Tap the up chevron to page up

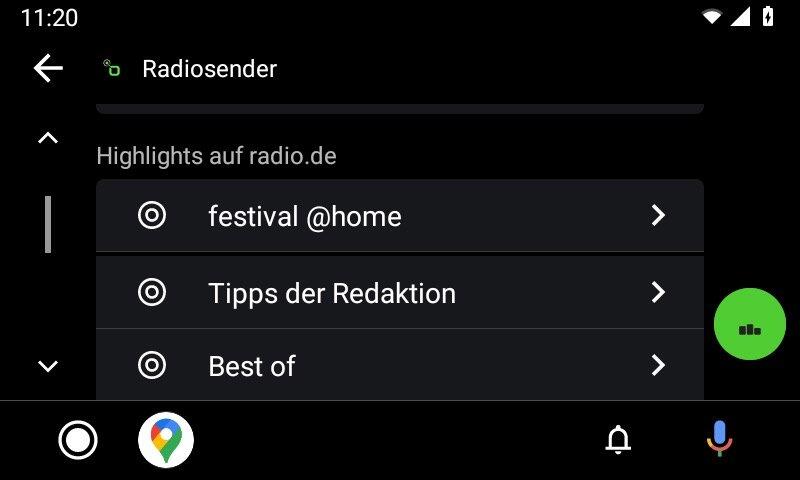click(x=48, y=139)
